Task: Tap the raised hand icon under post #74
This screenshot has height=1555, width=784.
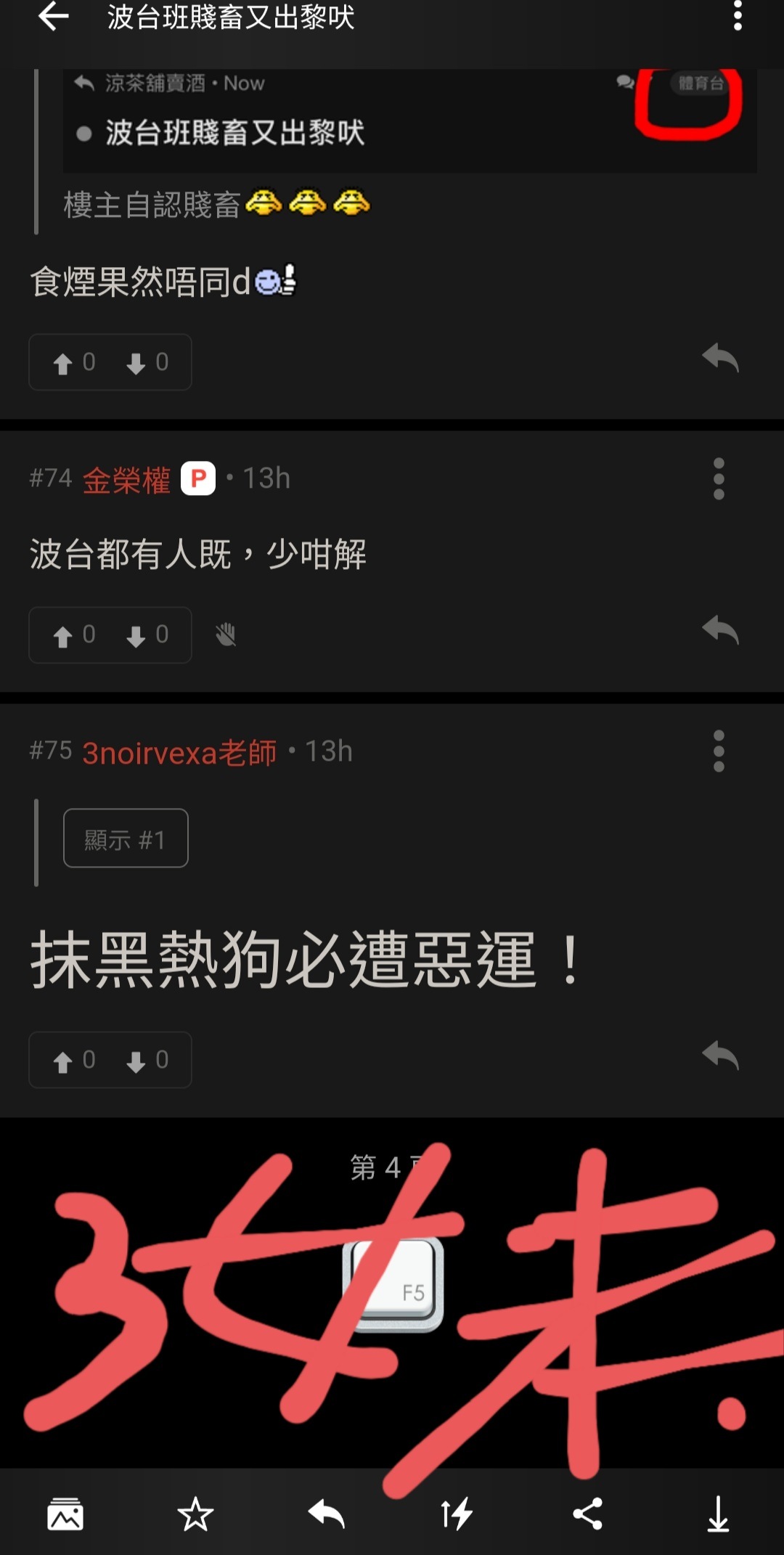Action: pyautogui.click(x=226, y=634)
